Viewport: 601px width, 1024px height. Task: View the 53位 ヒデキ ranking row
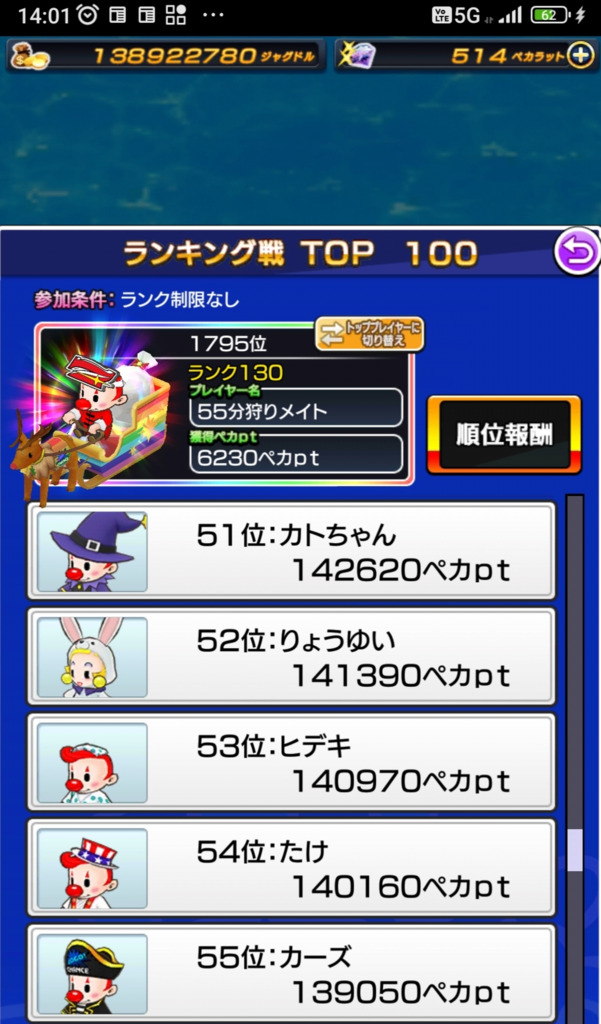click(290, 762)
